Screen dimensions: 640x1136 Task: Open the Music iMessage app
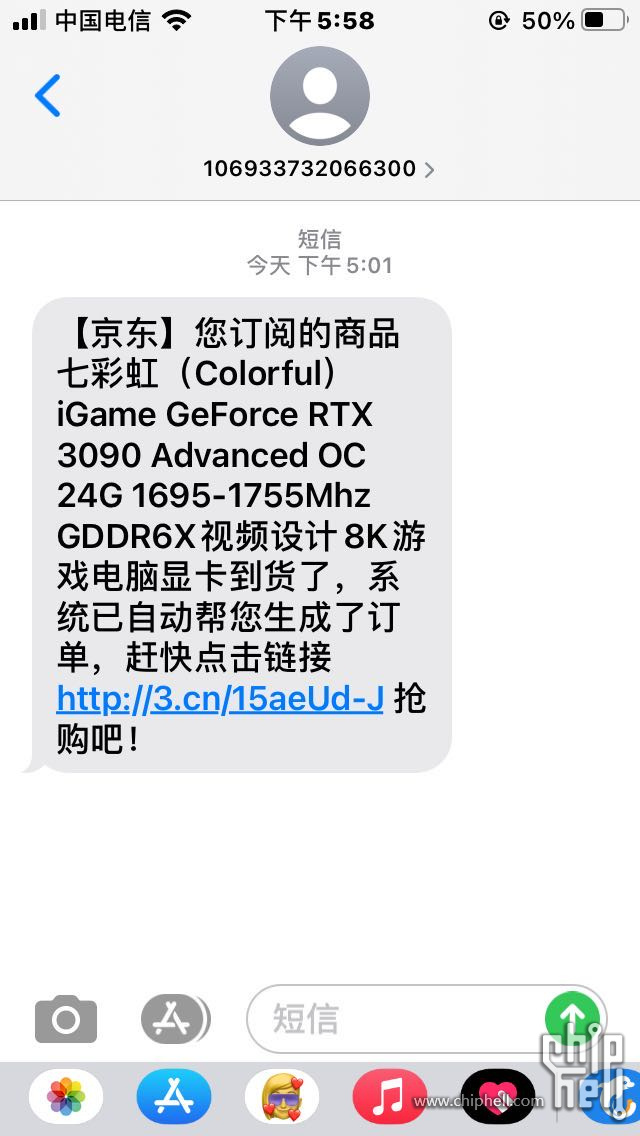390,1097
